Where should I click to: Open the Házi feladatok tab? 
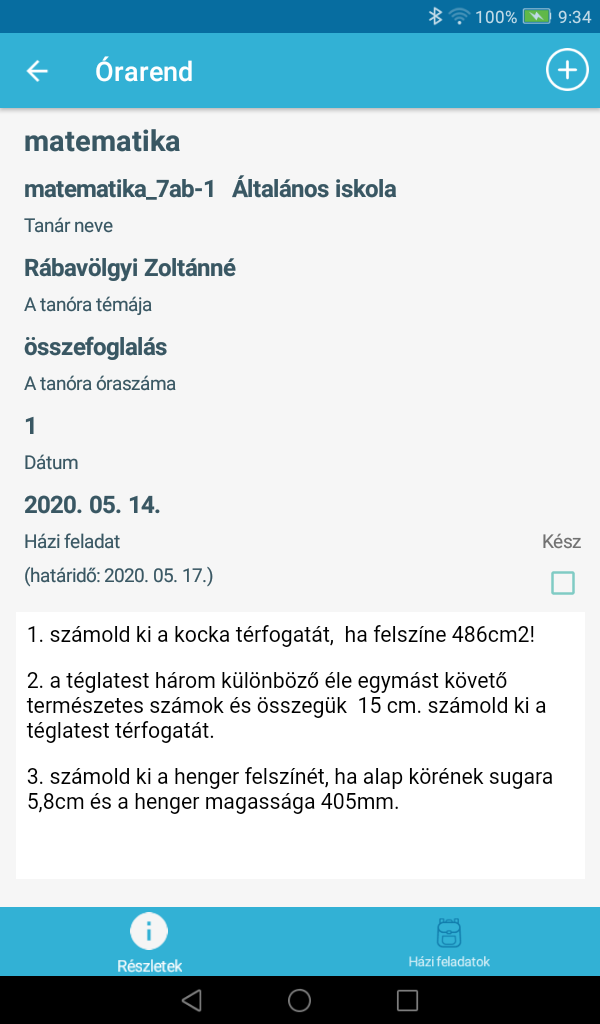(x=449, y=943)
